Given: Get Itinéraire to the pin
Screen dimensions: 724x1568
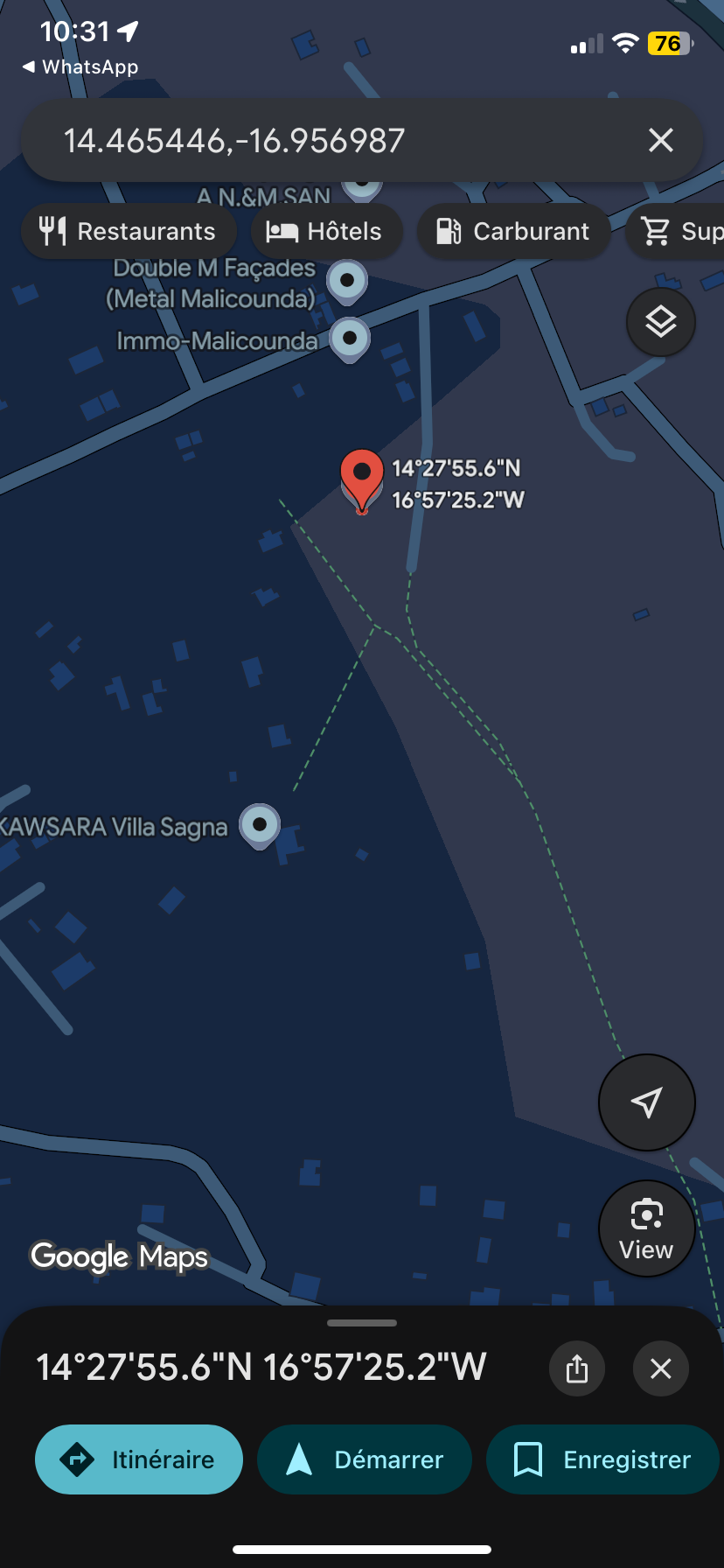Looking at the screenshot, I should 138,1459.
